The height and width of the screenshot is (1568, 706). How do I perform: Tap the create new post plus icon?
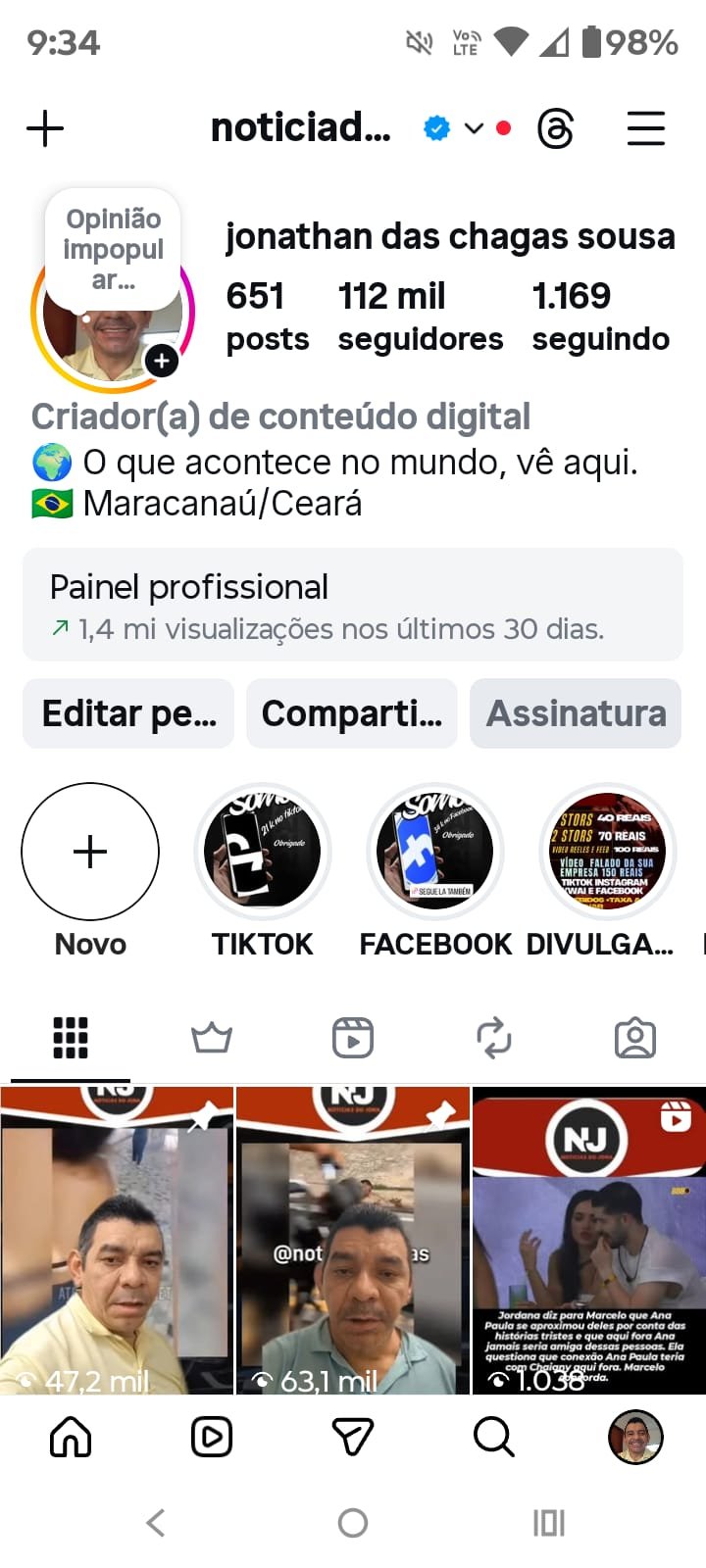click(44, 127)
